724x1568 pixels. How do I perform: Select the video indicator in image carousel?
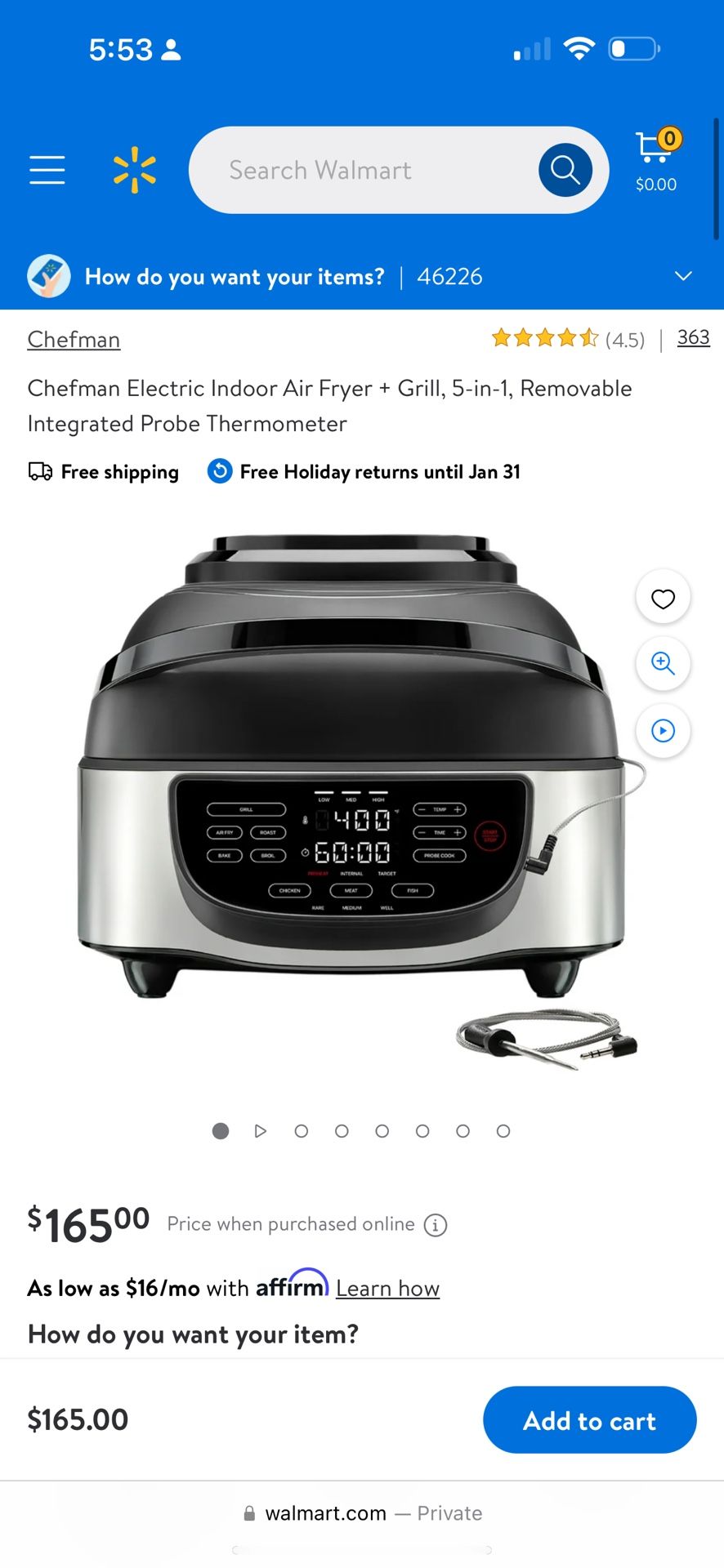[x=261, y=1131]
